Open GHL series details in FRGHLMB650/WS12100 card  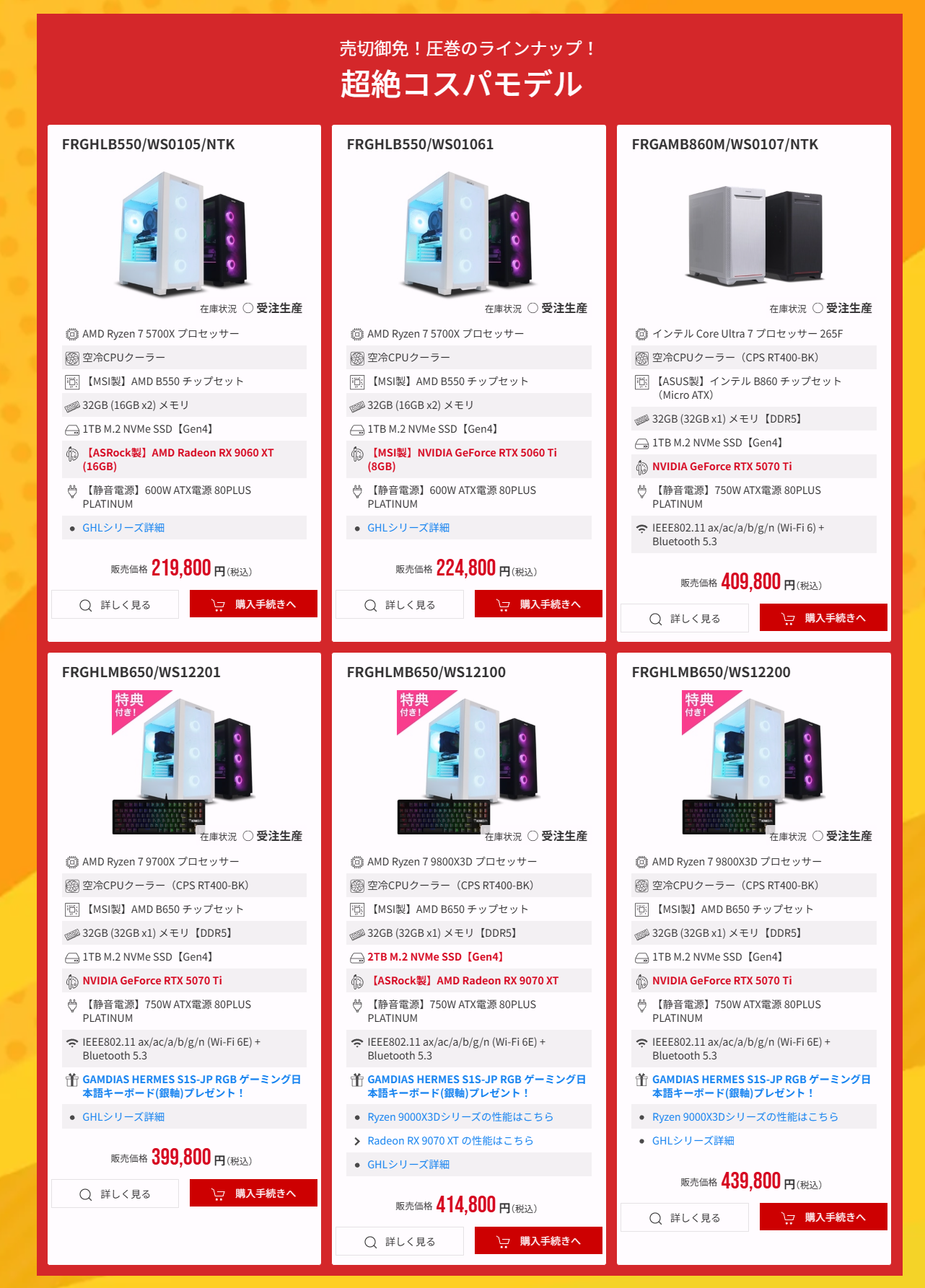[x=408, y=1165]
